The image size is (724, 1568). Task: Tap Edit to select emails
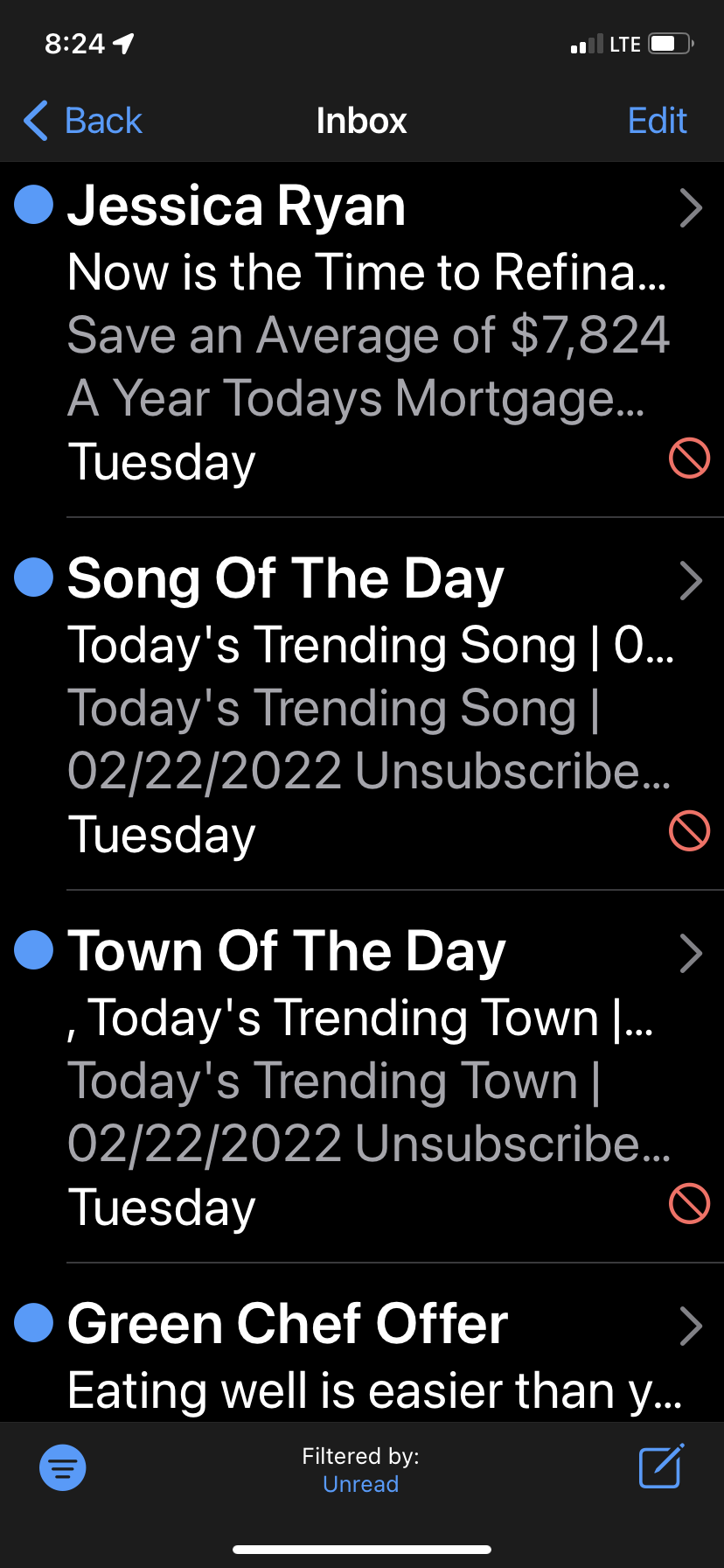coord(657,121)
